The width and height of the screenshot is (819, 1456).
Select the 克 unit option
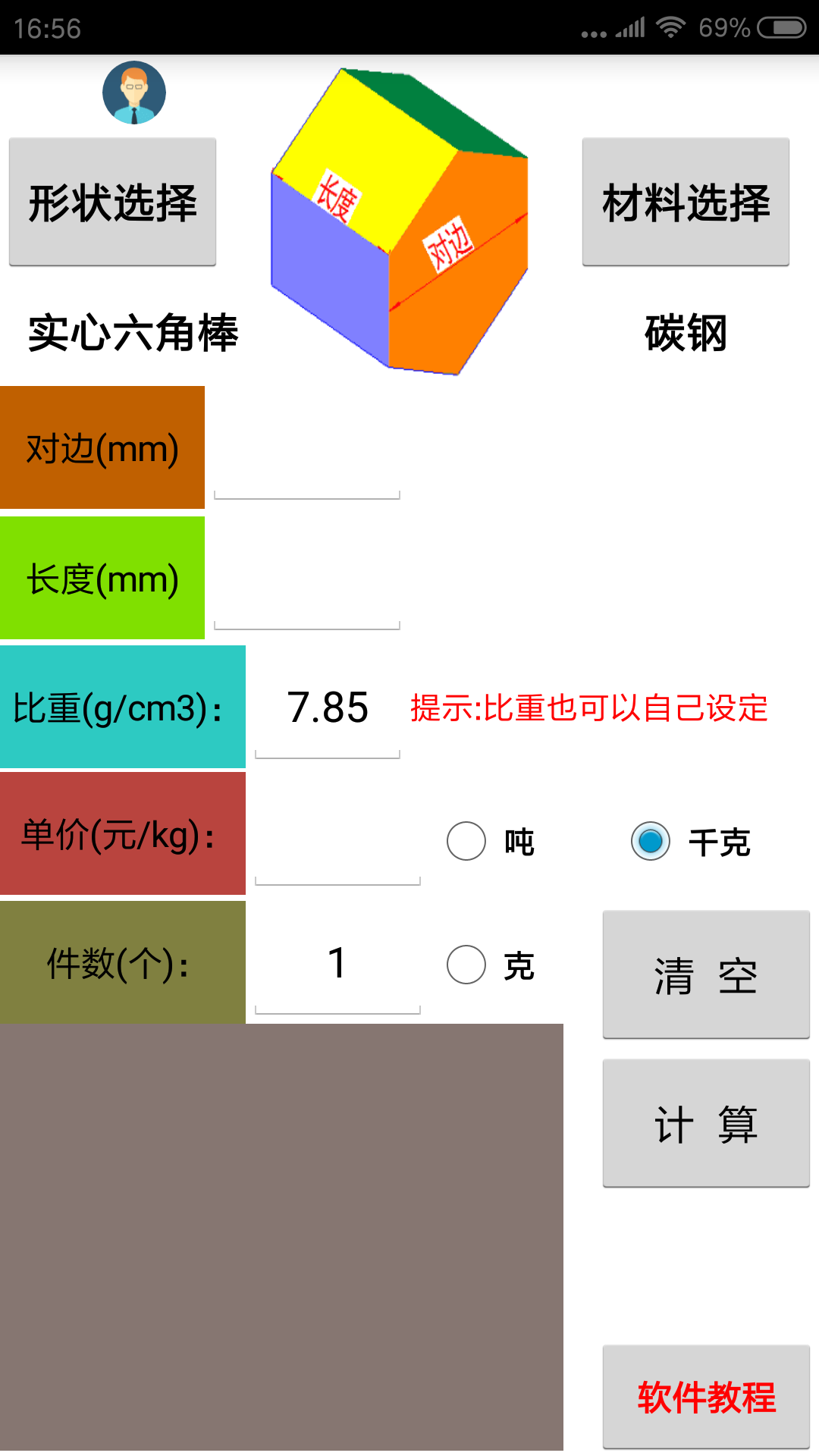[x=466, y=965]
